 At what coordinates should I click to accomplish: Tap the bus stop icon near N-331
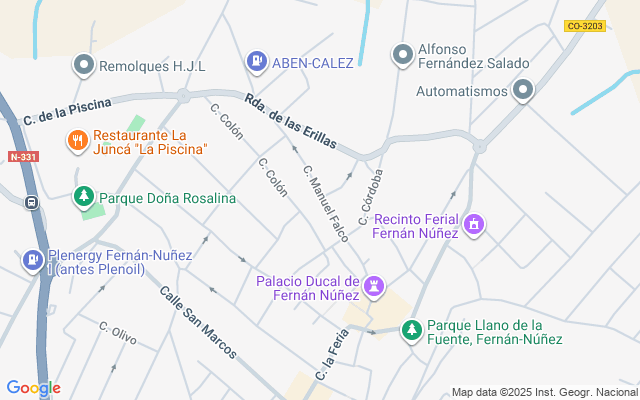[32, 202]
